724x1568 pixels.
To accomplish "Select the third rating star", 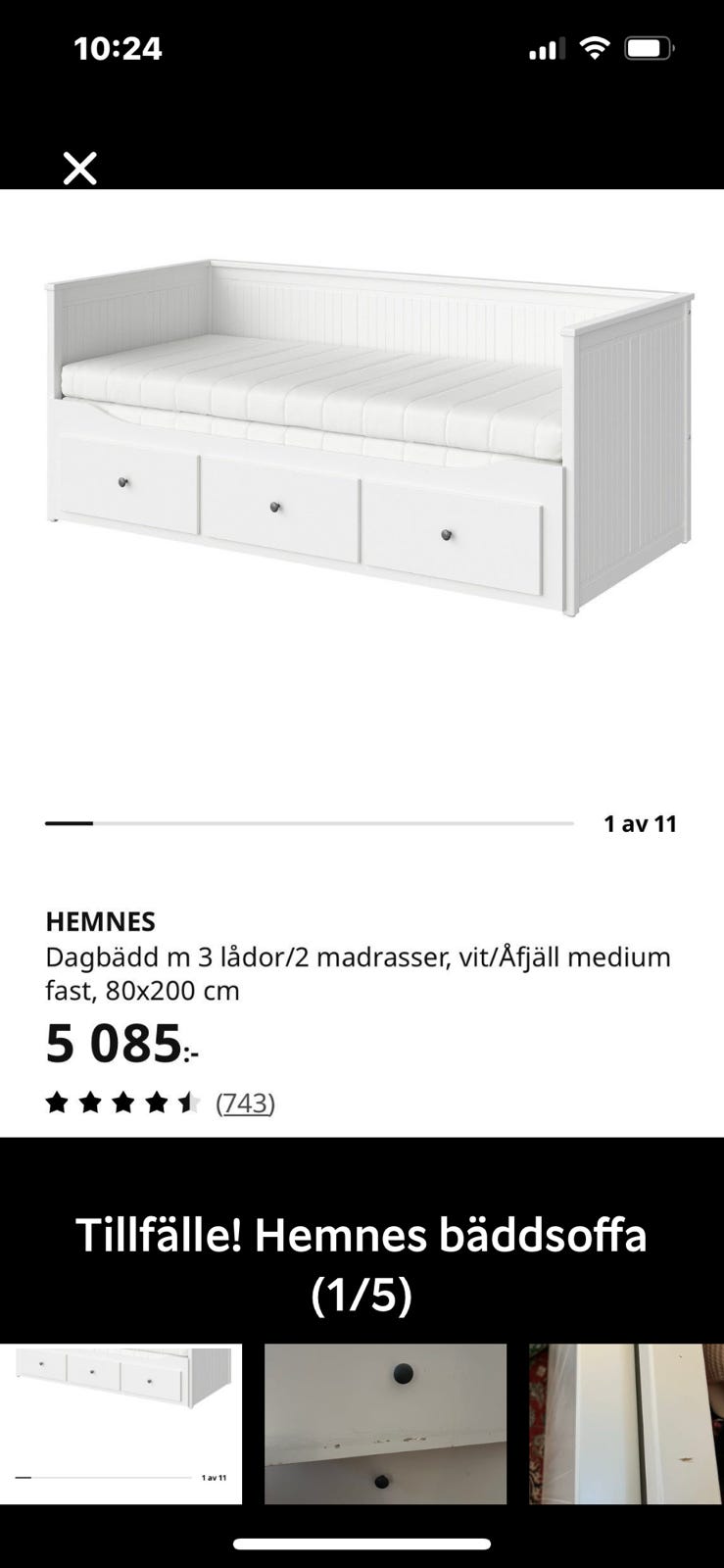I will [x=122, y=1102].
